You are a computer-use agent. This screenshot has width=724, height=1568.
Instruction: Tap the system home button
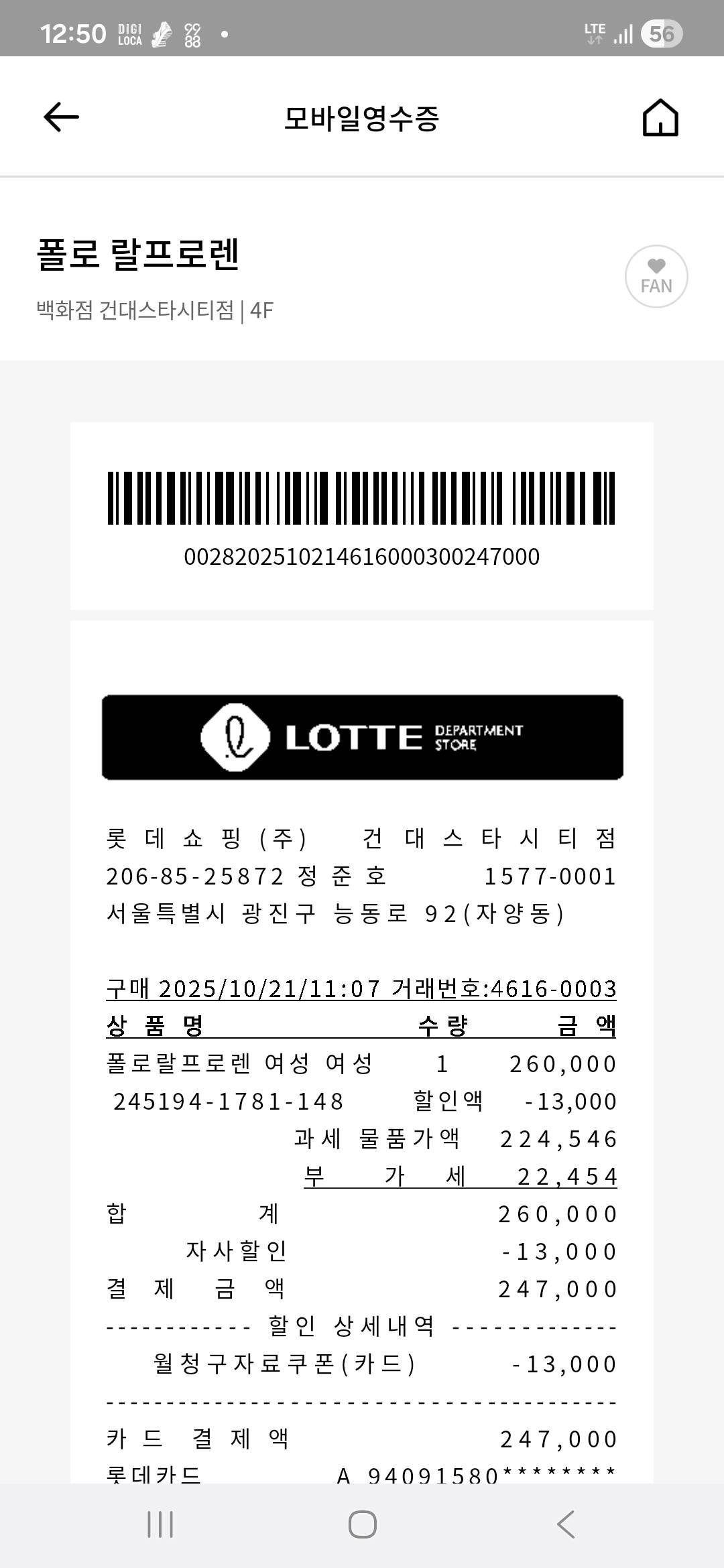(x=363, y=1524)
